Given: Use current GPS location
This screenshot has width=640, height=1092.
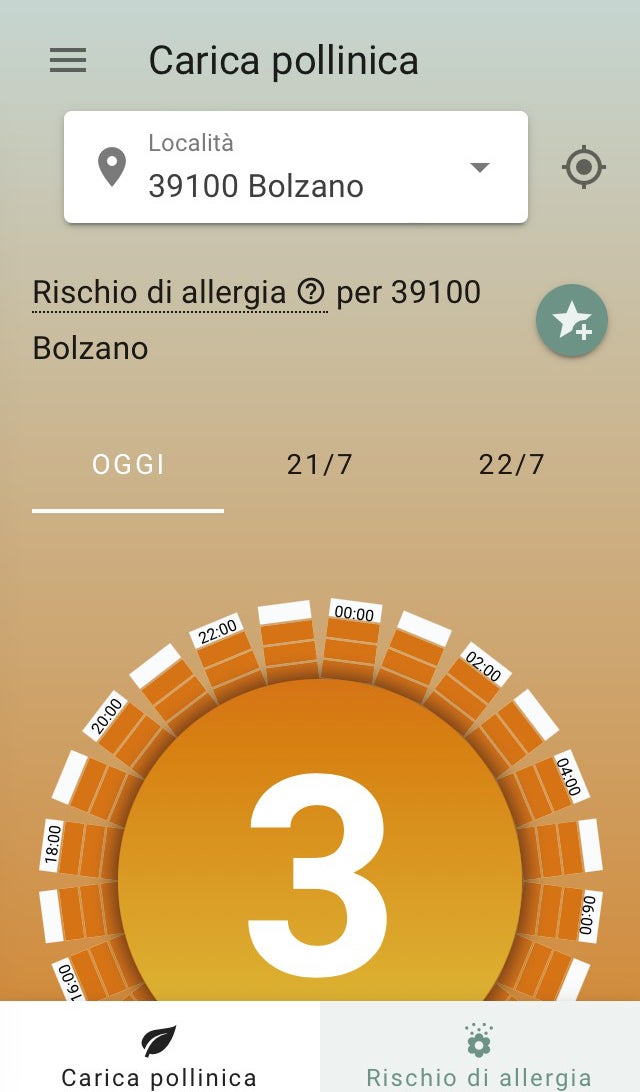Looking at the screenshot, I should point(584,167).
